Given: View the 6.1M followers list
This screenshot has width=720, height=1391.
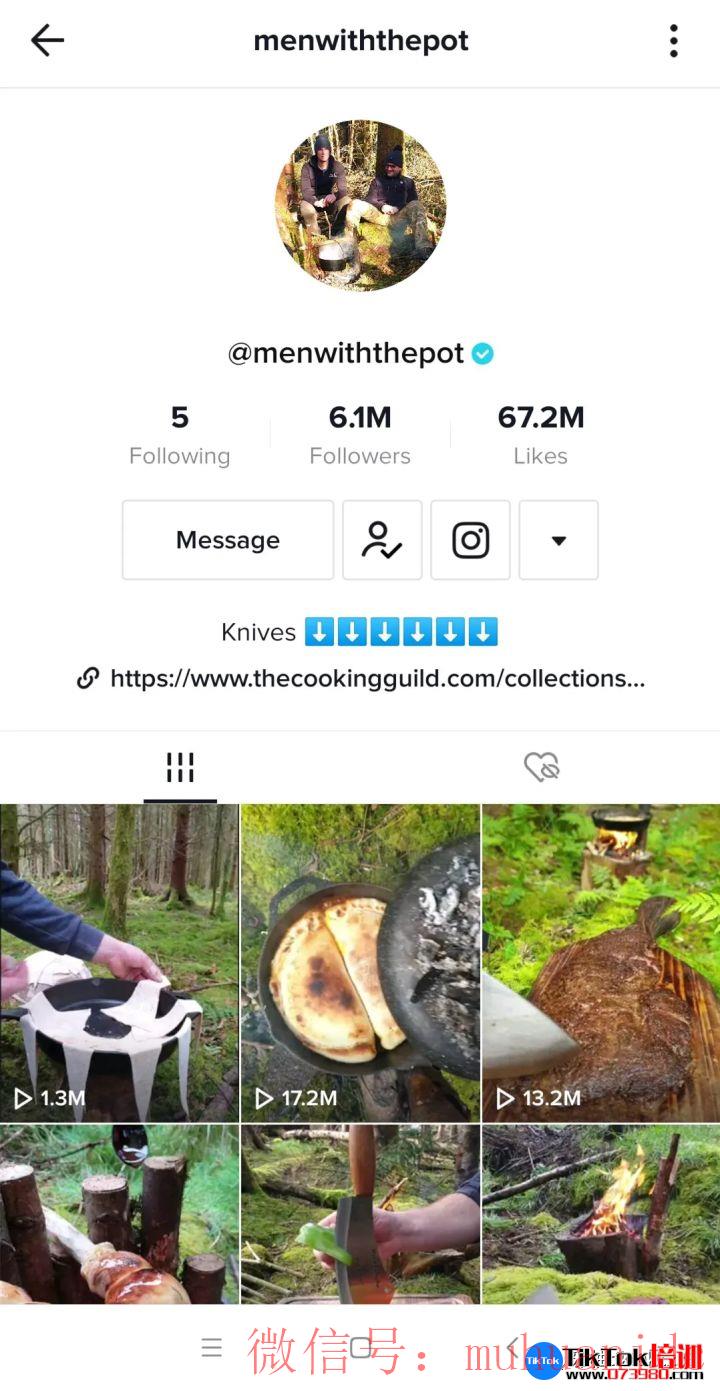Looking at the screenshot, I should [360, 434].
